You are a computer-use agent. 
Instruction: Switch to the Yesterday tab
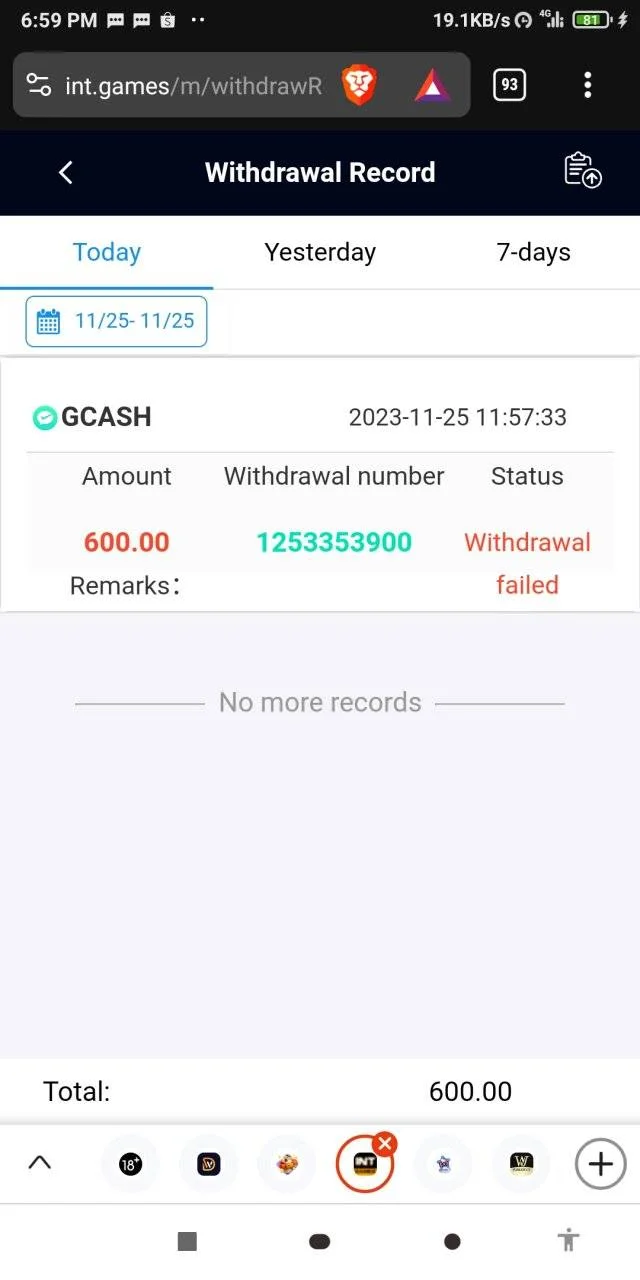click(x=320, y=252)
